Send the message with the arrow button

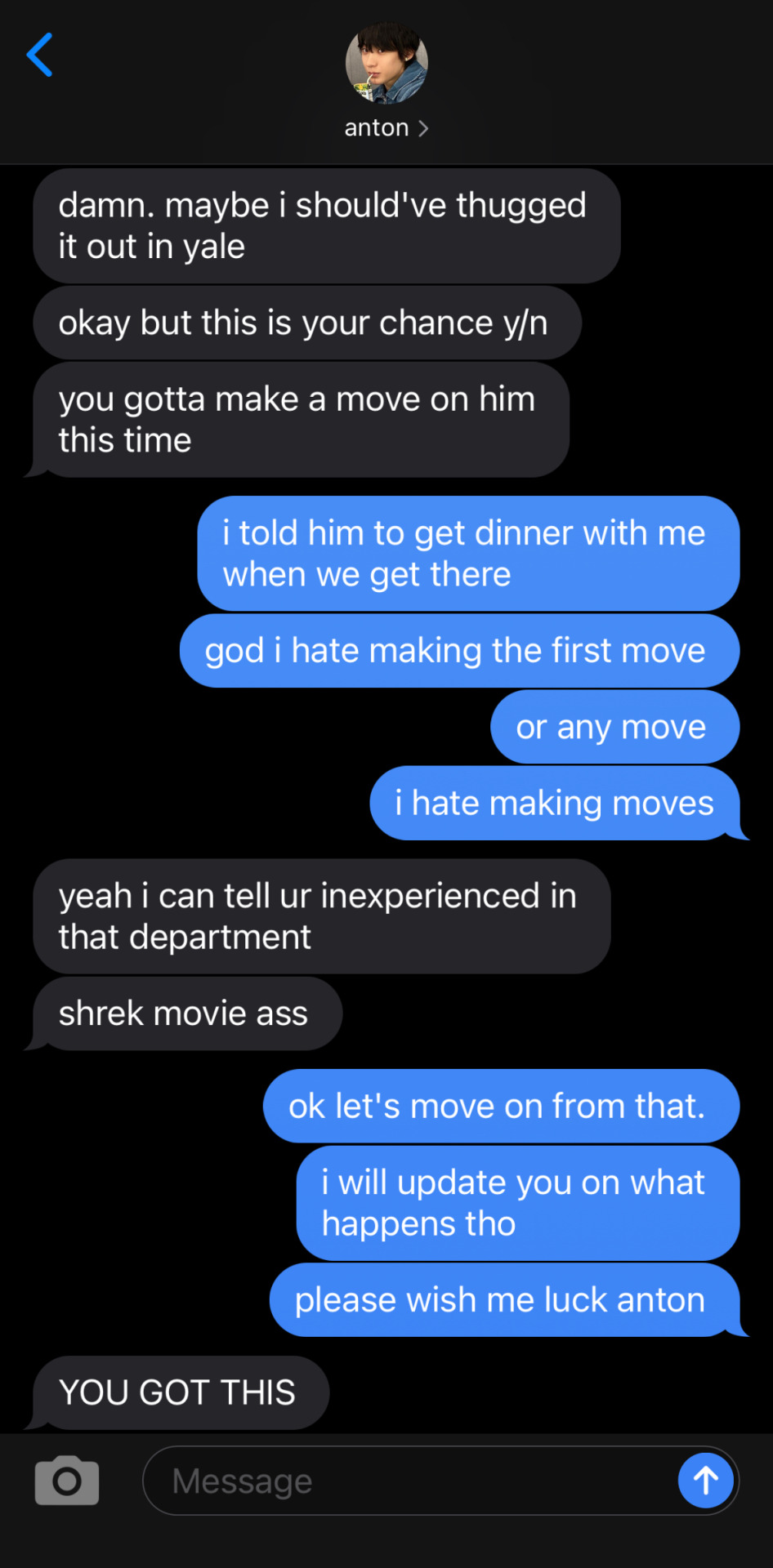coord(705,1480)
